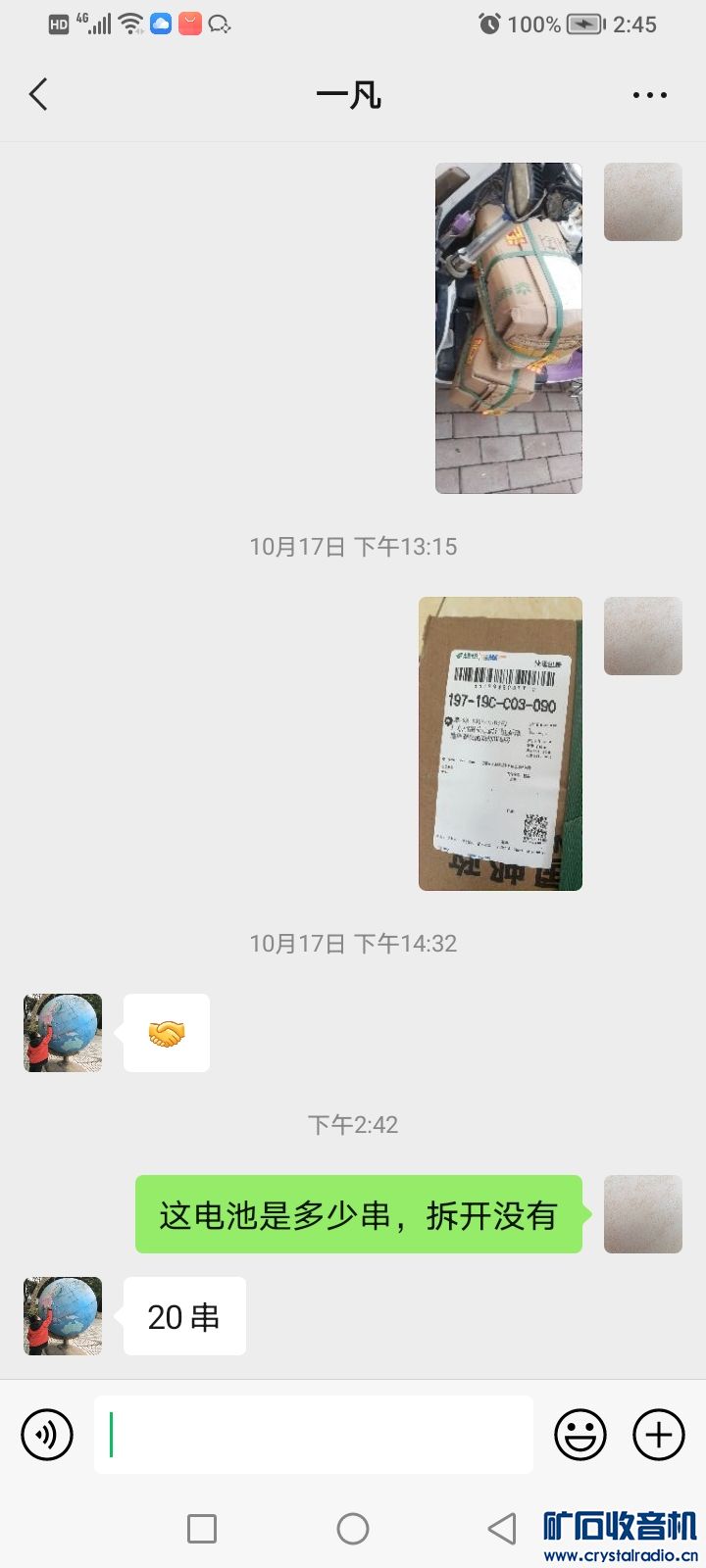
Task: Switch to voice message input
Action: 47,1435
